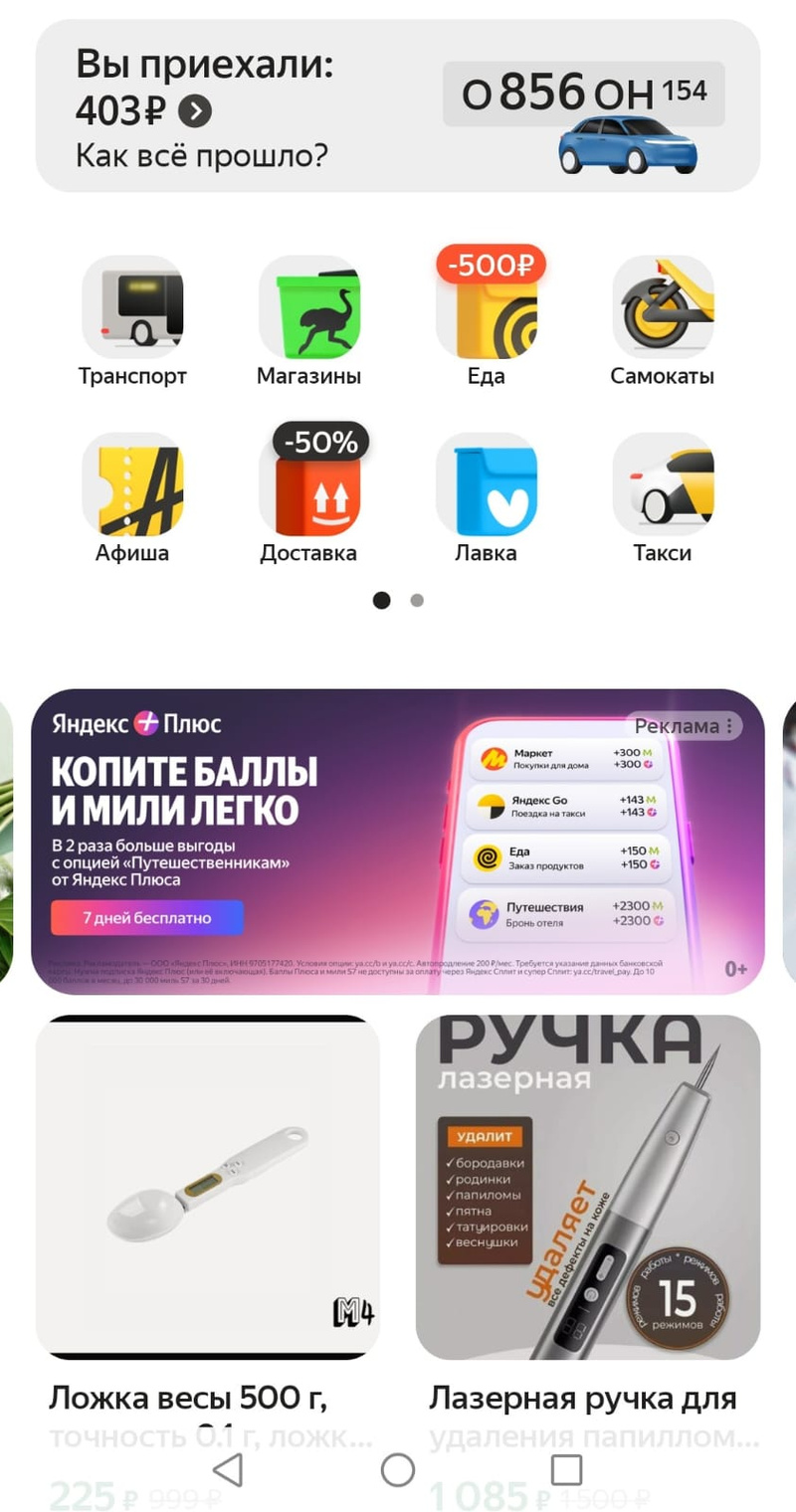
Task: Go to the second page of services
Action: click(417, 601)
